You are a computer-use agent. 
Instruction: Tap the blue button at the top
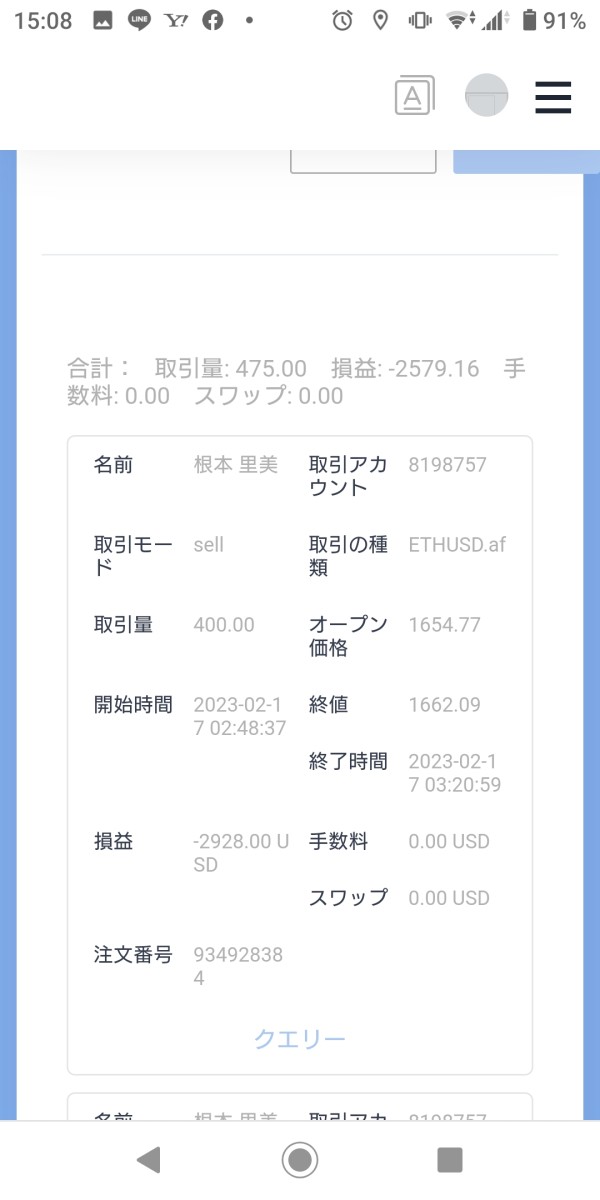click(517, 161)
